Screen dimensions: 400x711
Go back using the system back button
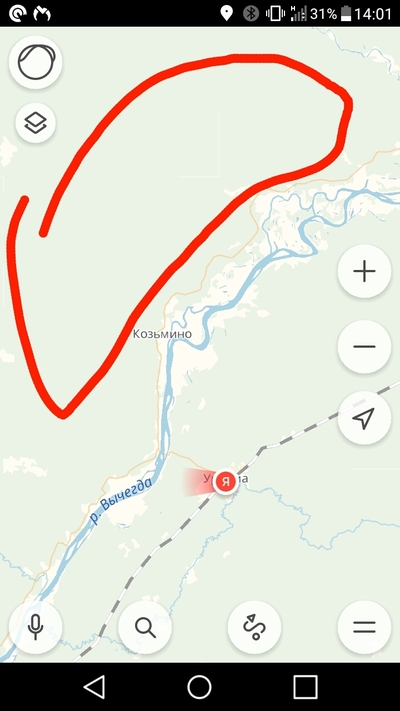(x=94, y=687)
